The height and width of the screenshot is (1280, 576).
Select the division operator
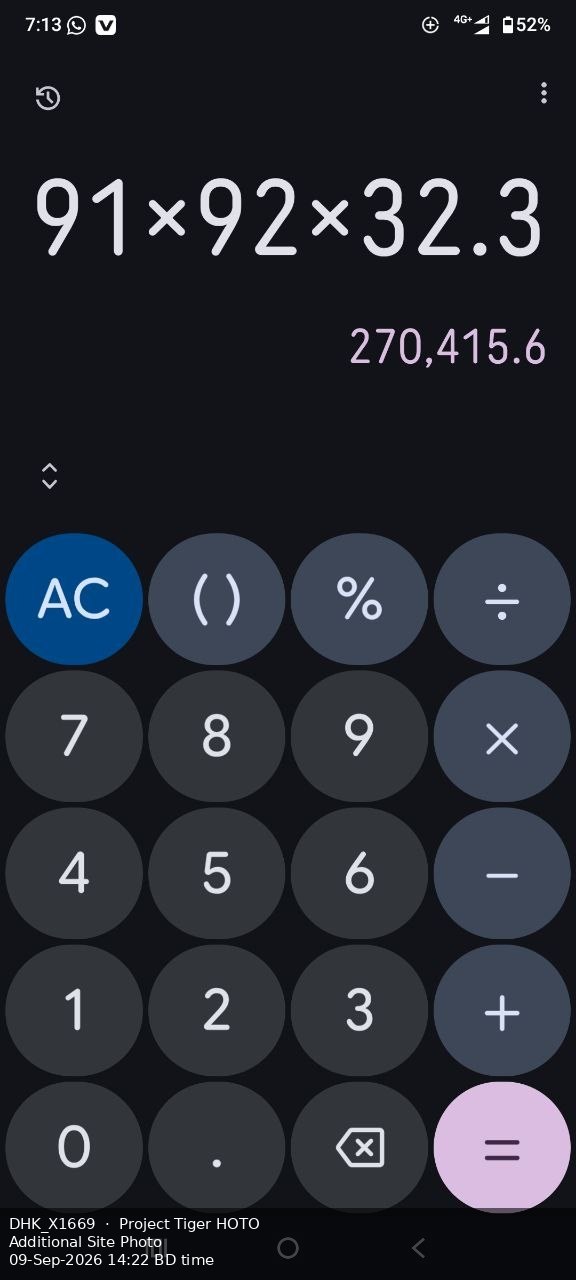click(x=502, y=599)
